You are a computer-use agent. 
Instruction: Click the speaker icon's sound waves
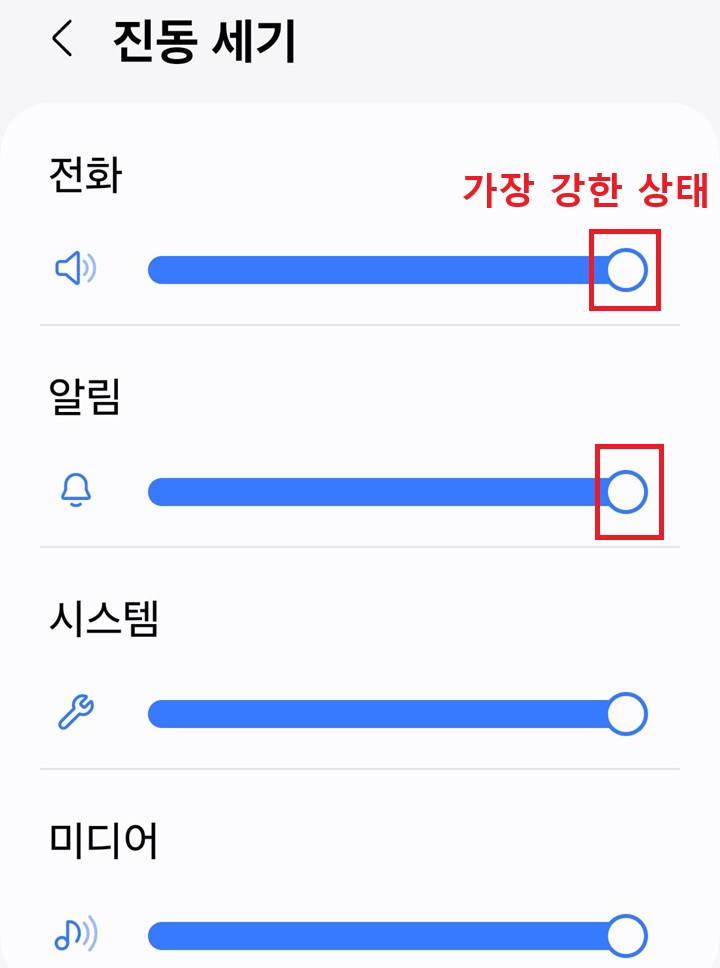click(x=88, y=268)
